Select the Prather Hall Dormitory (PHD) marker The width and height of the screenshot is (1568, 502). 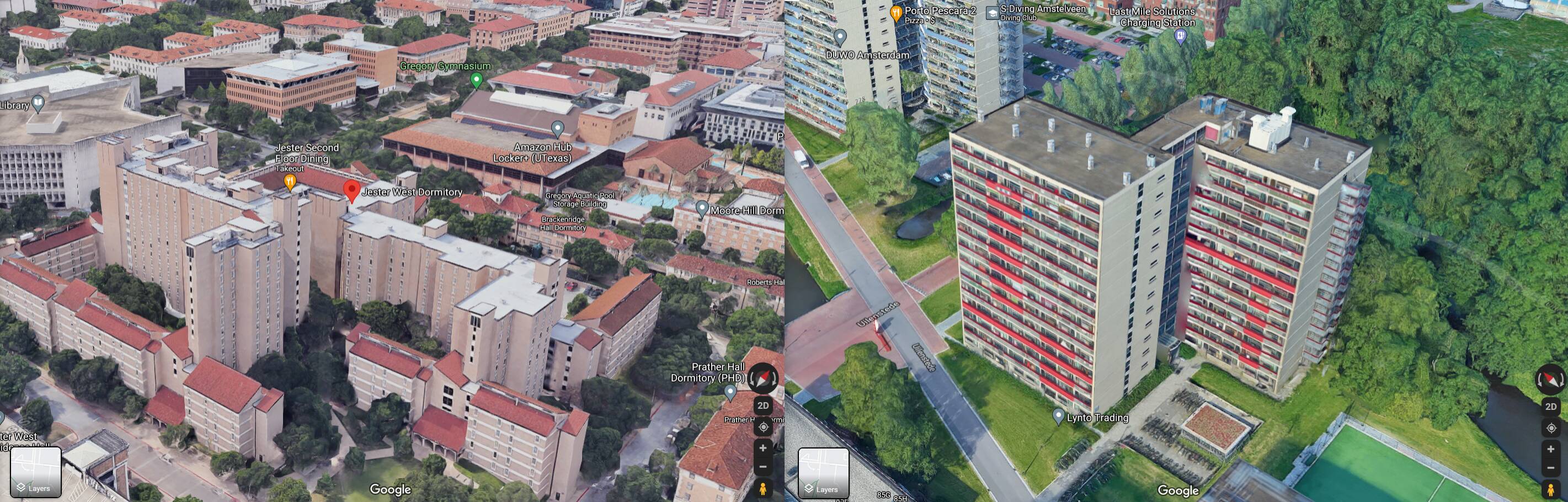[730, 392]
